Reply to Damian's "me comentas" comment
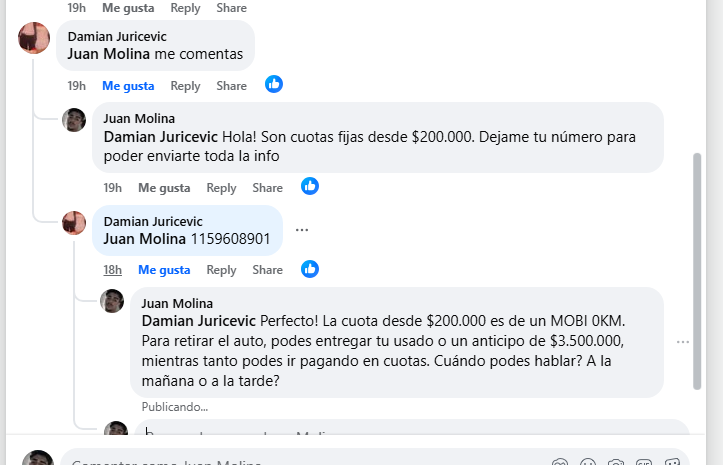 [185, 86]
